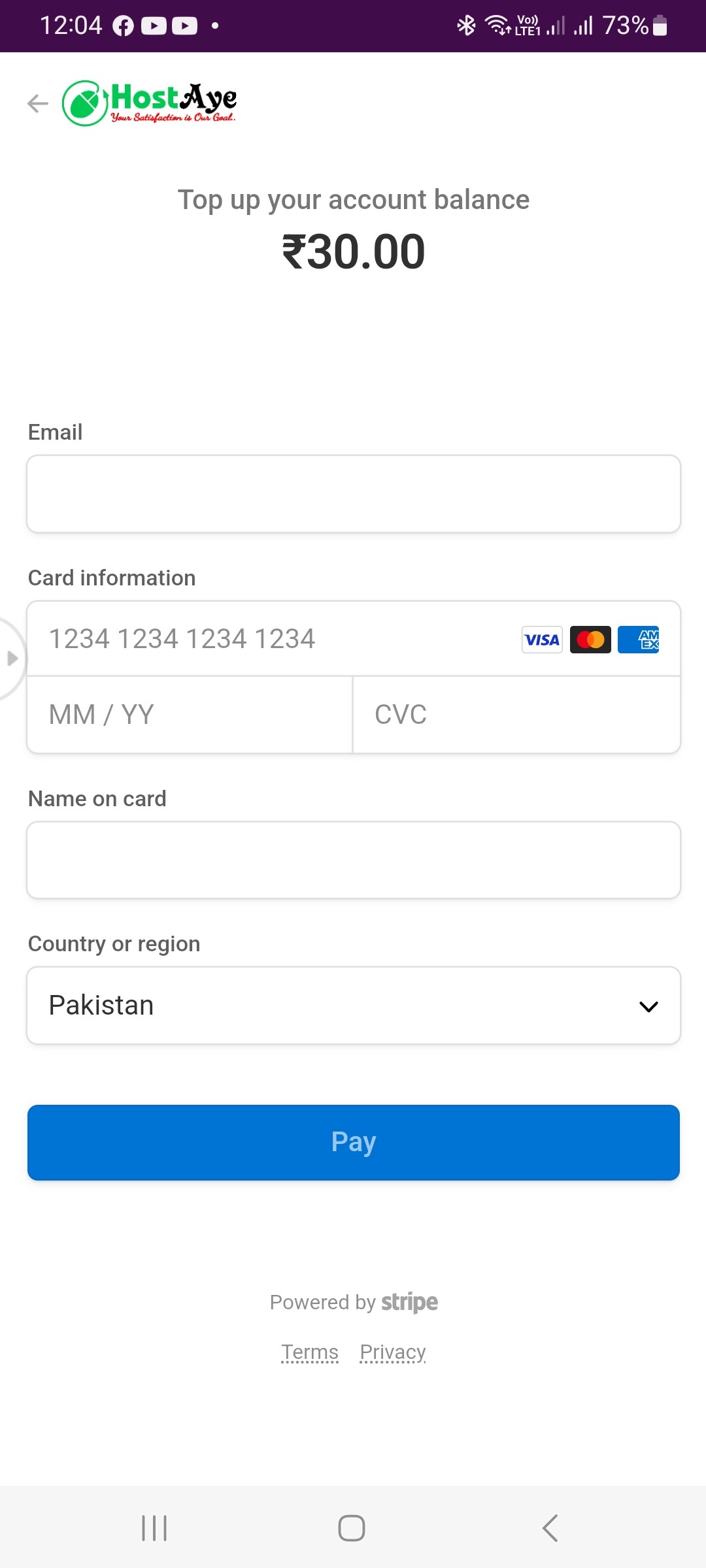Expand the side panel arrow handle

coord(10,658)
